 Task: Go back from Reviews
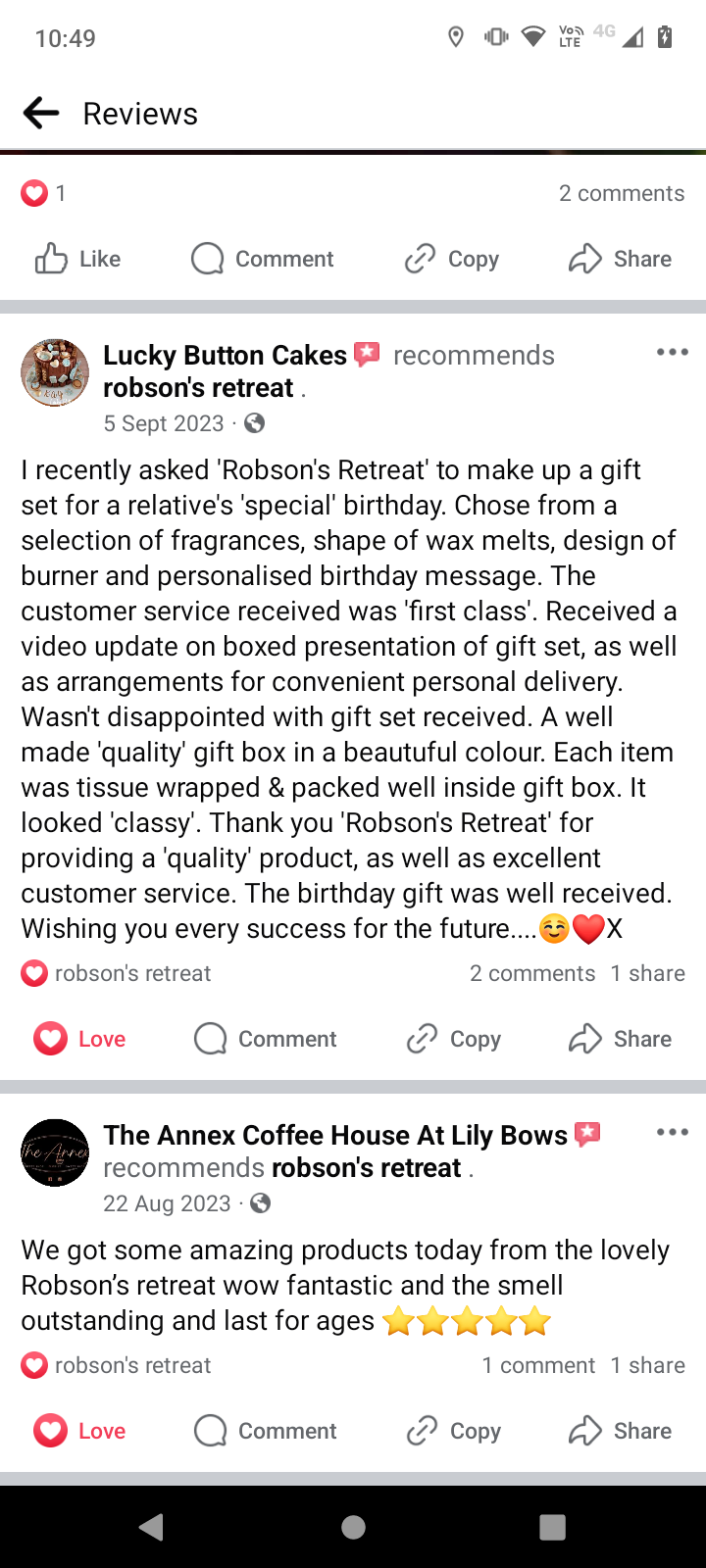tap(41, 114)
